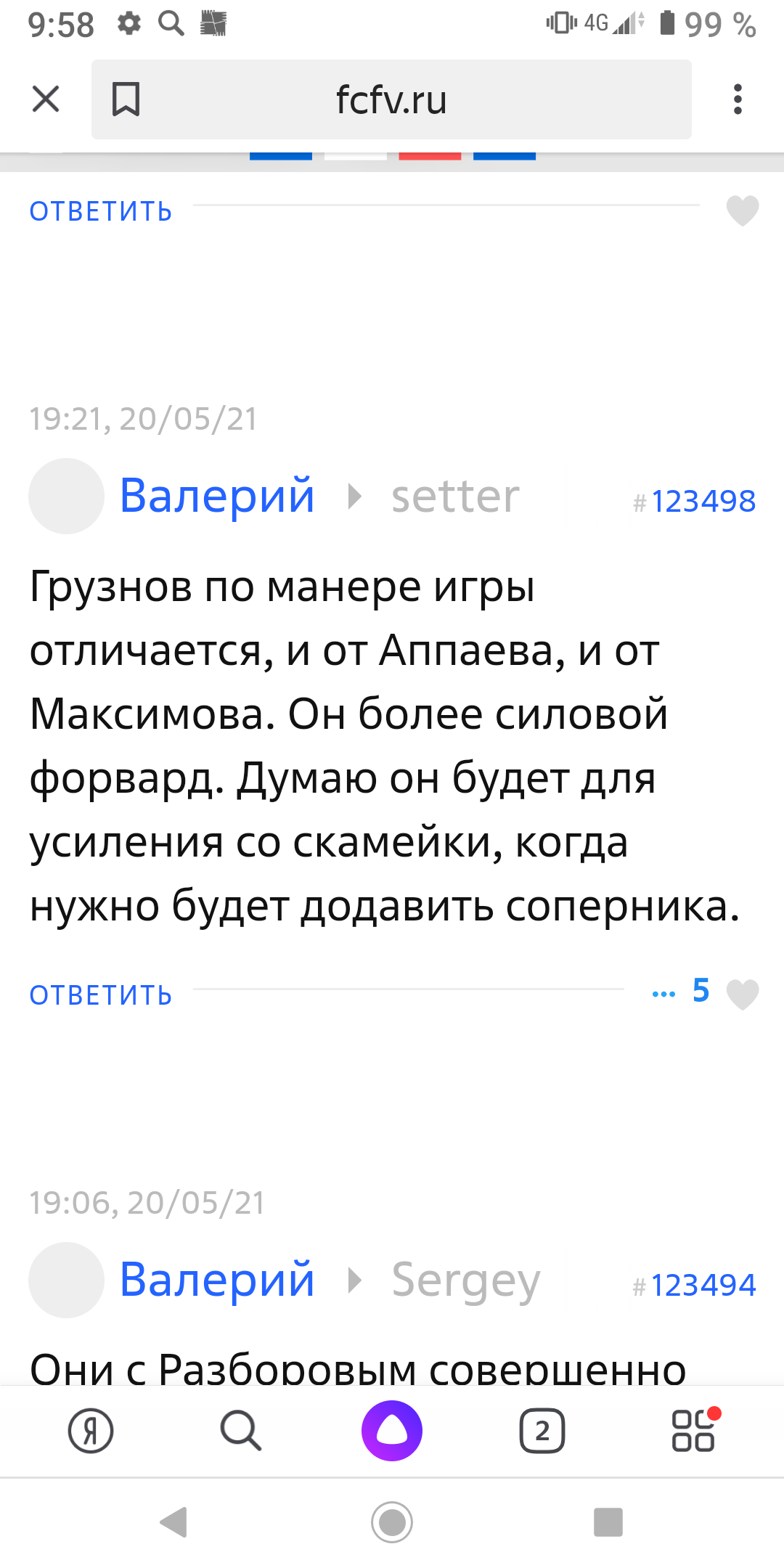Close the current browser page
Image resolution: width=784 pixels, height=1568 pixels.
click(x=46, y=99)
